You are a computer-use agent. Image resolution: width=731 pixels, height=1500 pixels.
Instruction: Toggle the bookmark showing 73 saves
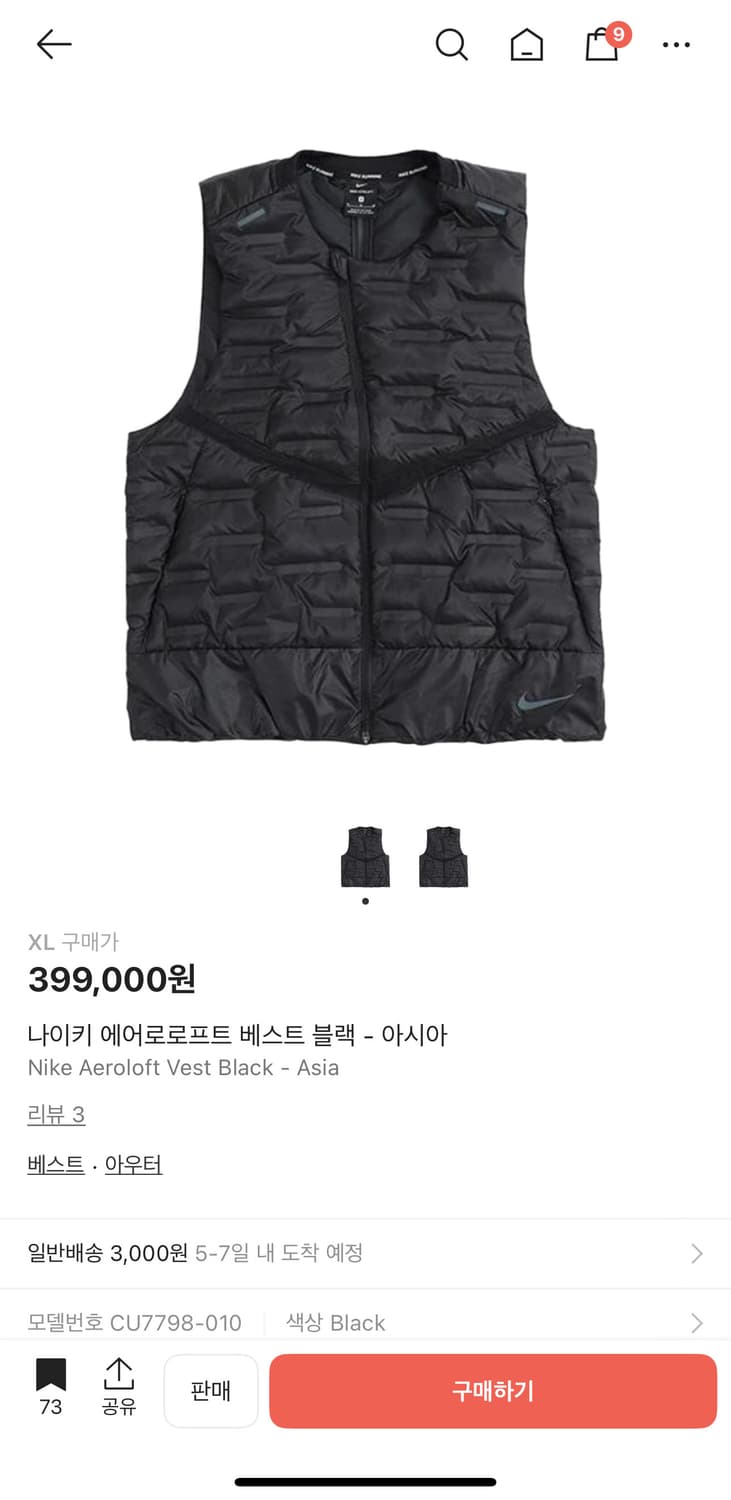click(x=50, y=1388)
